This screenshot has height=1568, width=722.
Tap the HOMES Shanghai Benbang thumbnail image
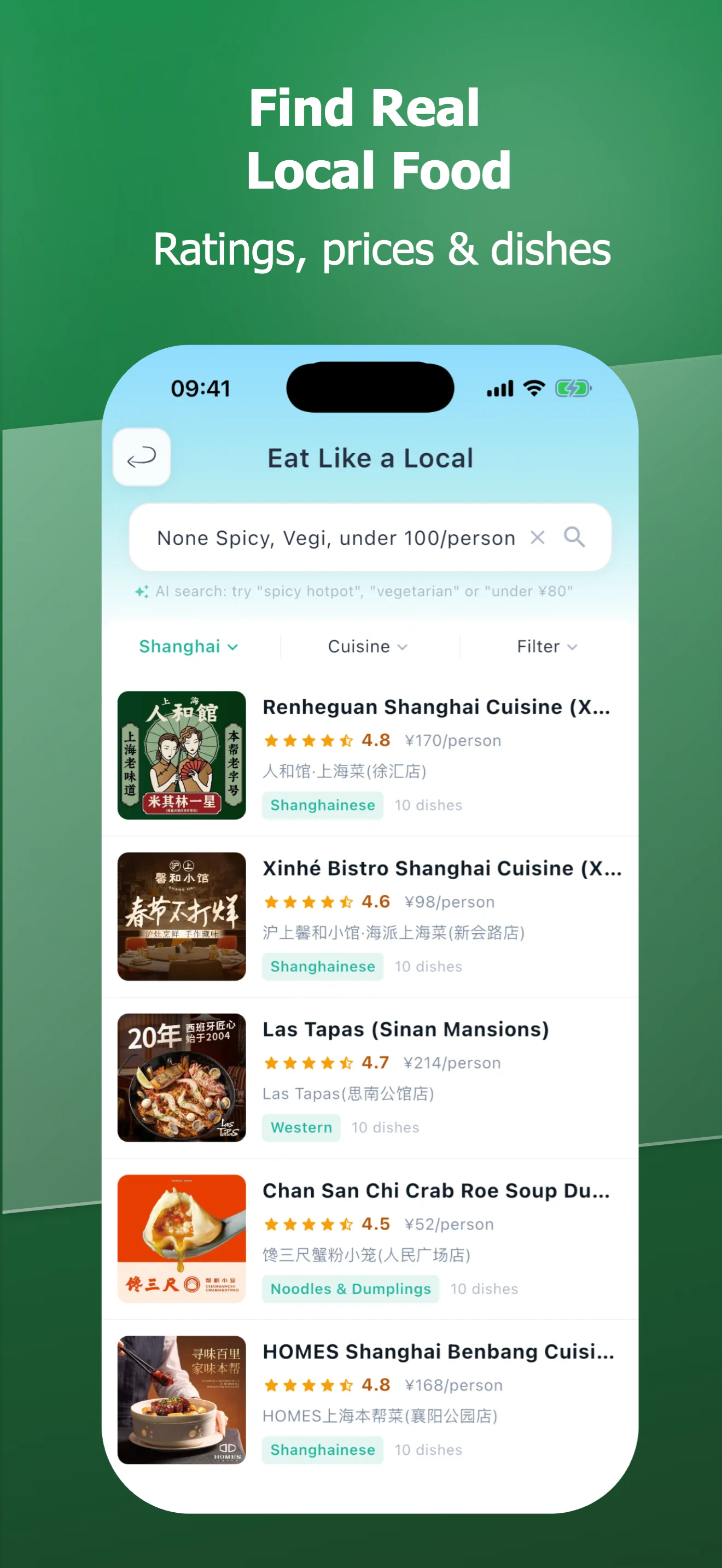[x=181, y=1402]
